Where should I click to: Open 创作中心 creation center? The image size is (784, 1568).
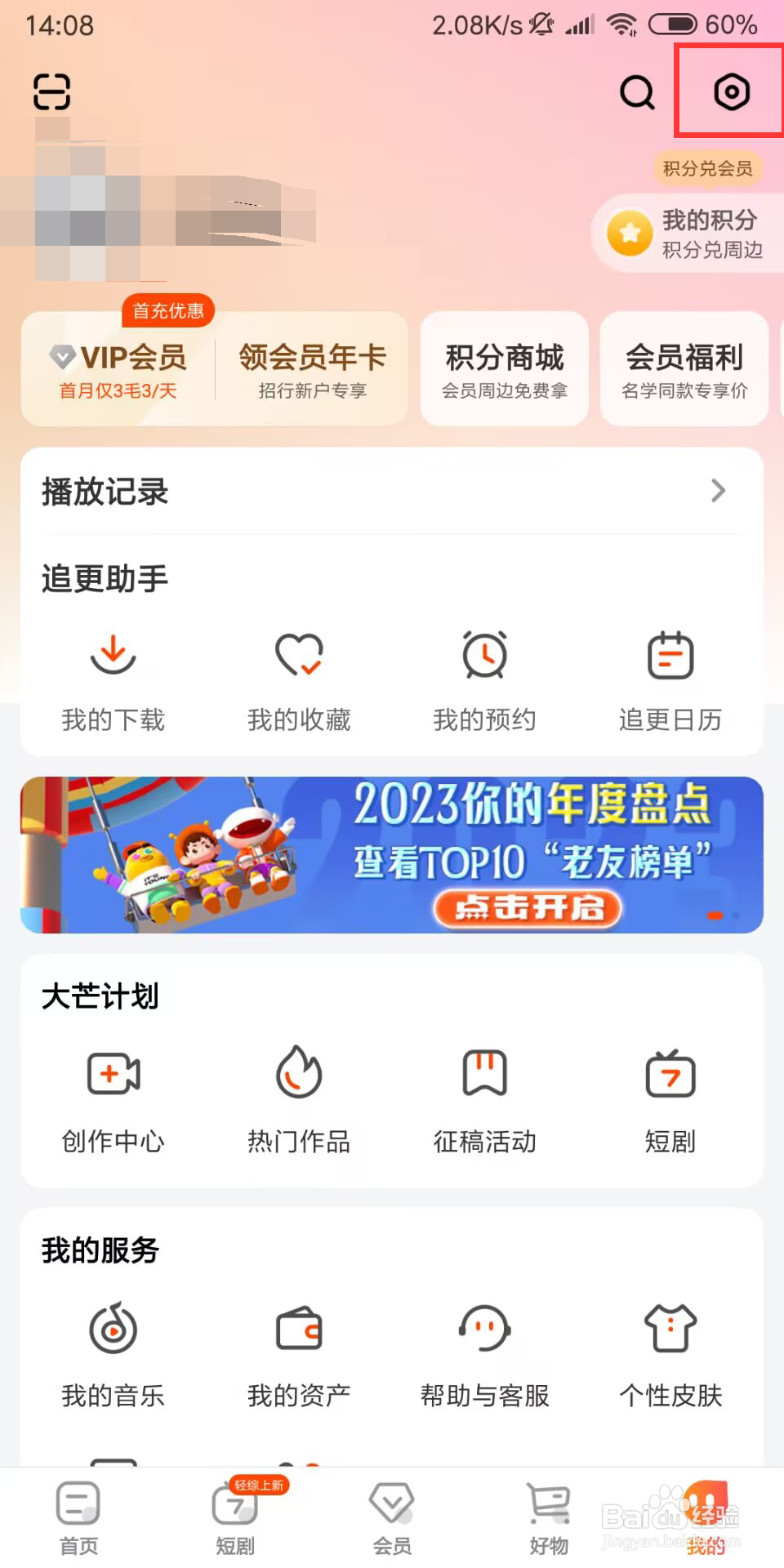pos(113,1098)
